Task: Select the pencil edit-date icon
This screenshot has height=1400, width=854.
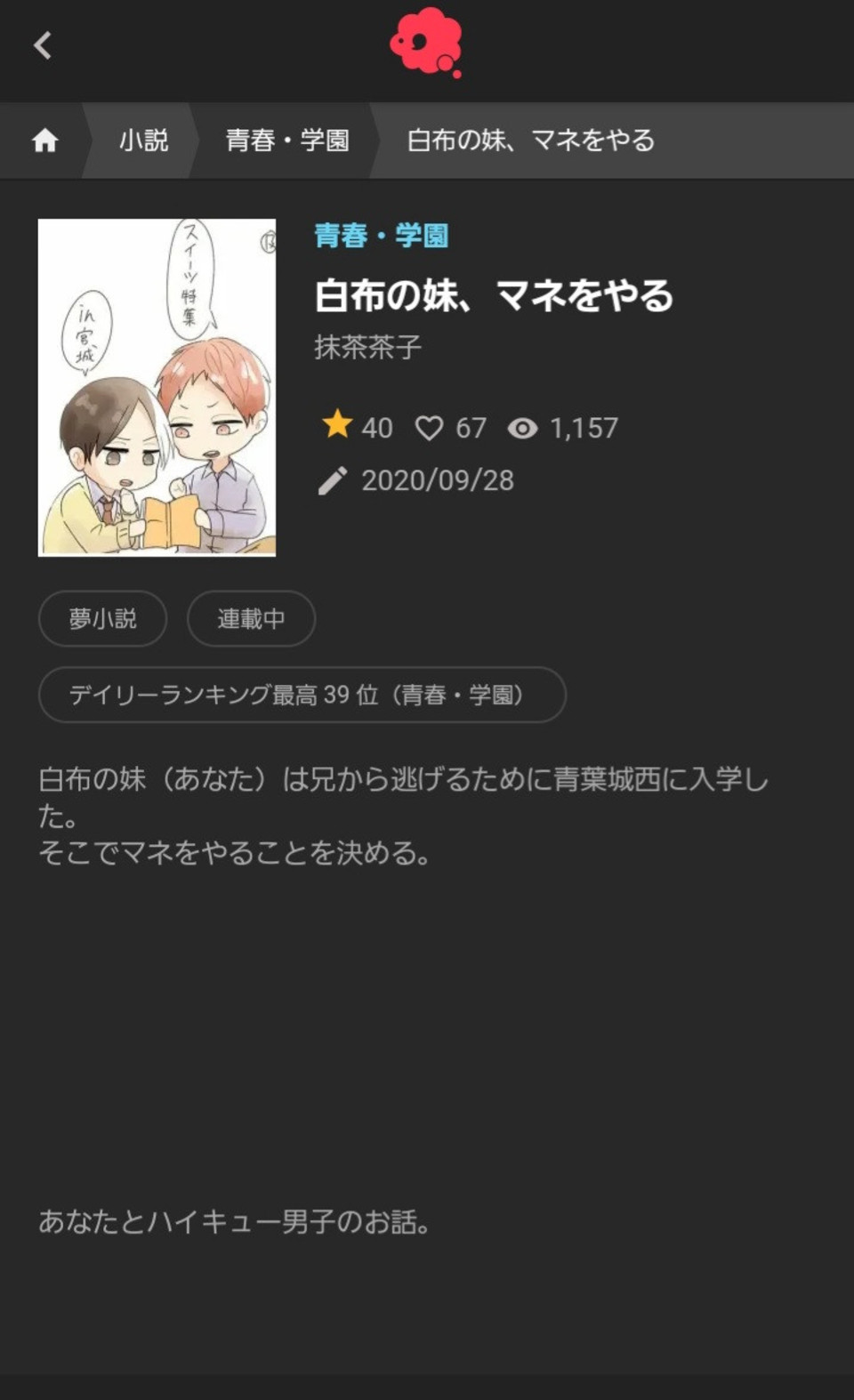Action: click(x=332, y=480)
